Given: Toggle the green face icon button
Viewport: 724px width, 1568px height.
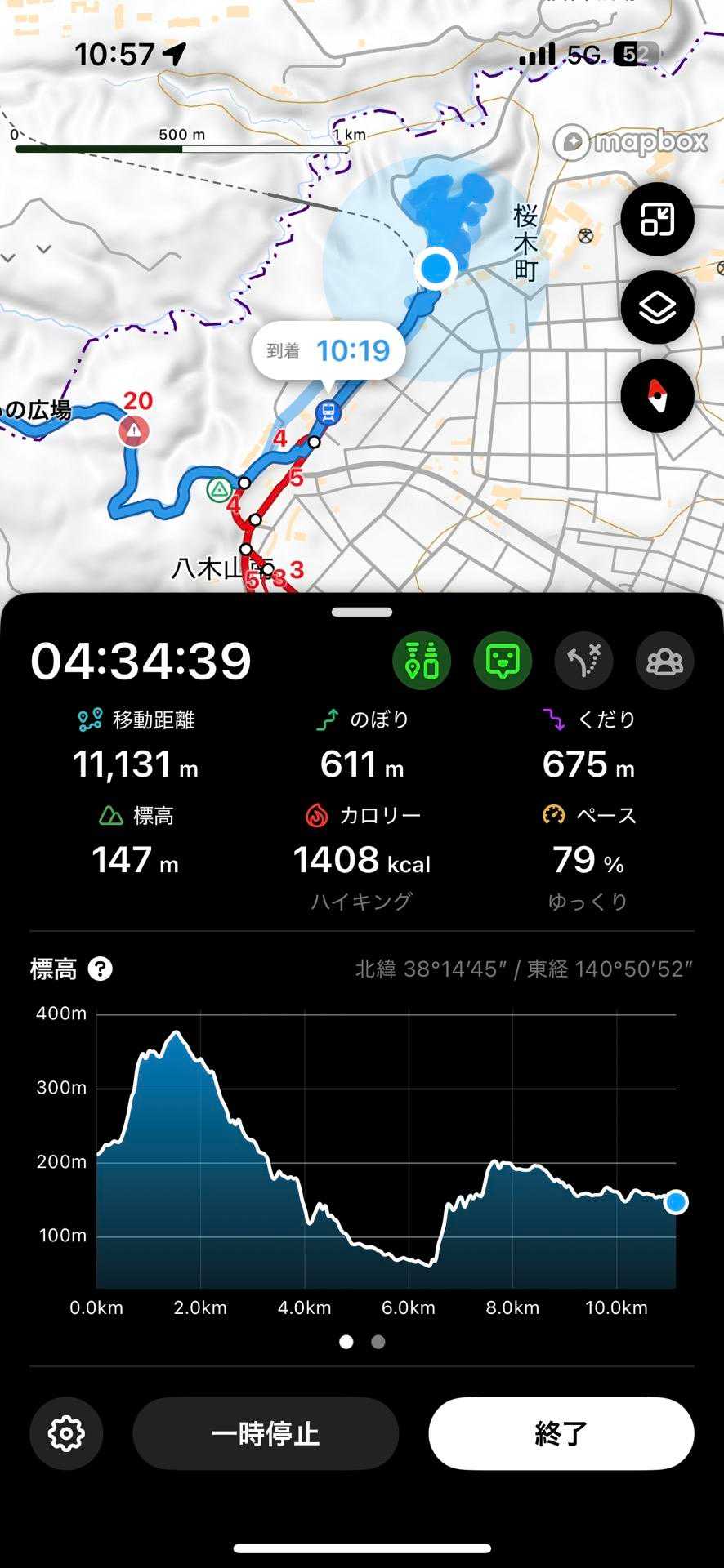Looking at the screenshot, I should [x=503, y=661].
